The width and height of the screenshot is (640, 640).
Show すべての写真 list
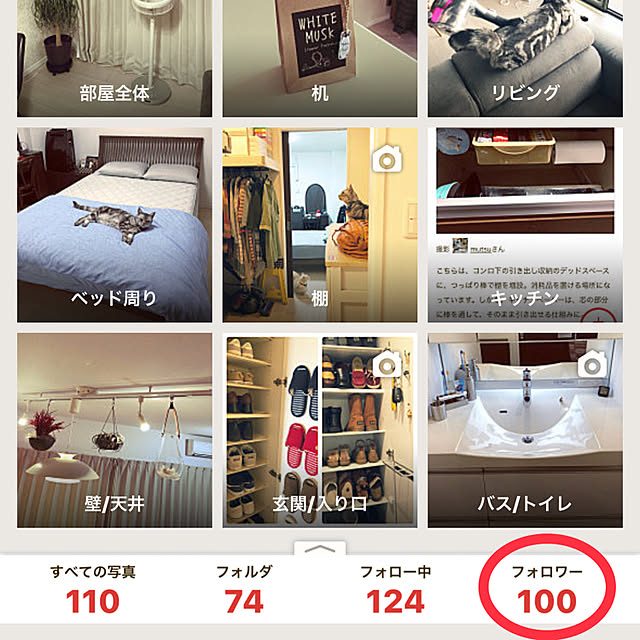93,590
